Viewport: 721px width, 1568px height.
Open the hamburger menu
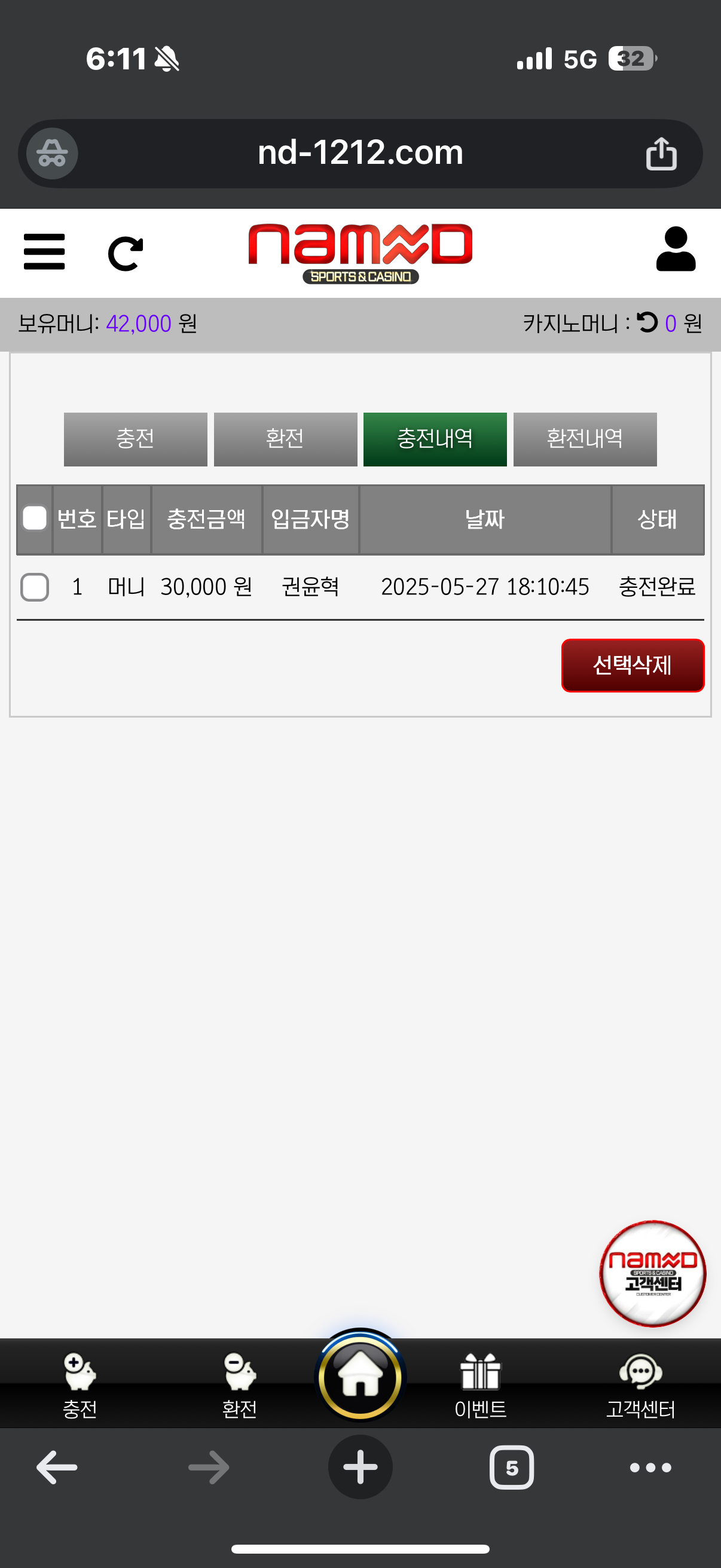[x=44, y=251]
